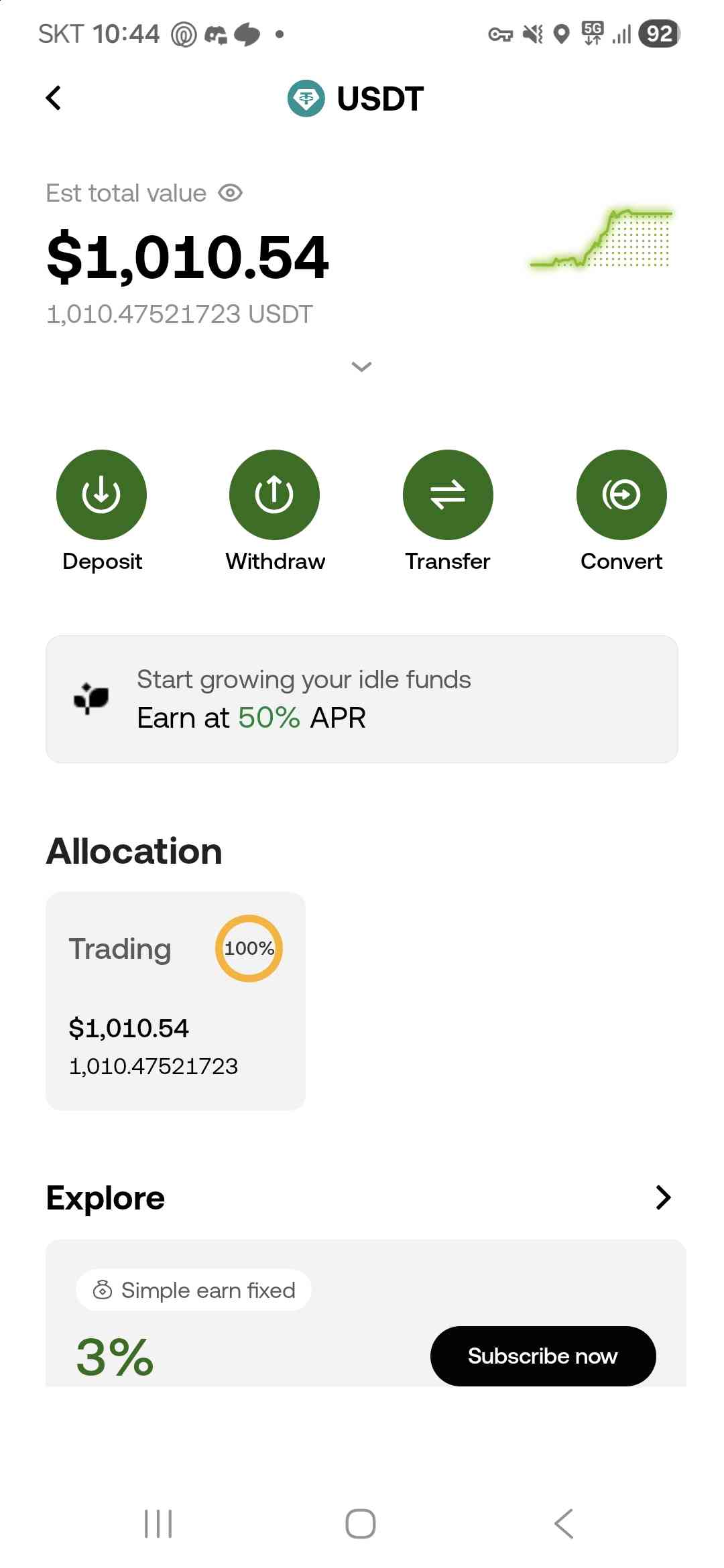This screenshot has width=724, height=1568.
Task: Open the Transfer function
Action: click(x=448, y=494)
